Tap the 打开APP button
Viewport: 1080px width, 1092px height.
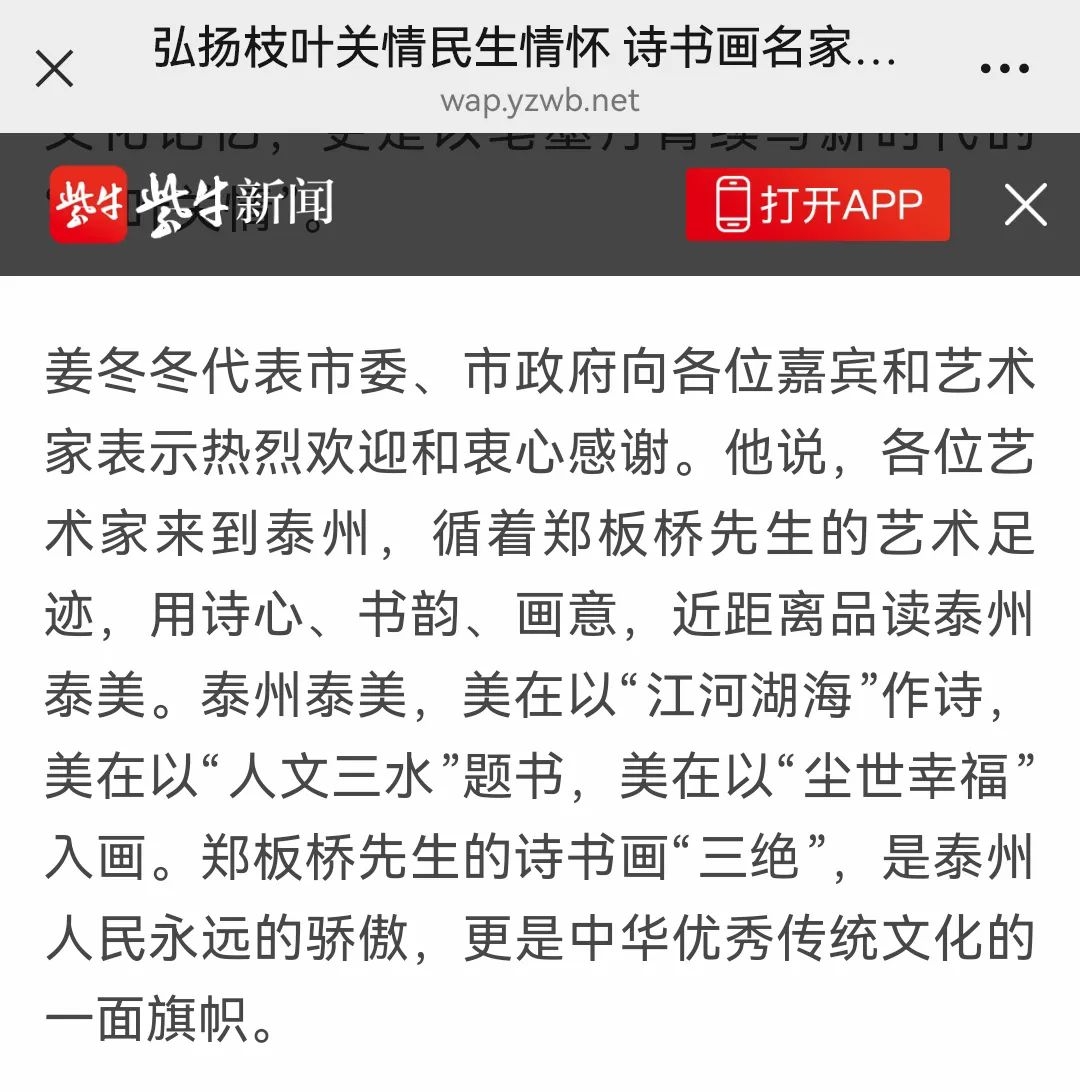[817, 205]
